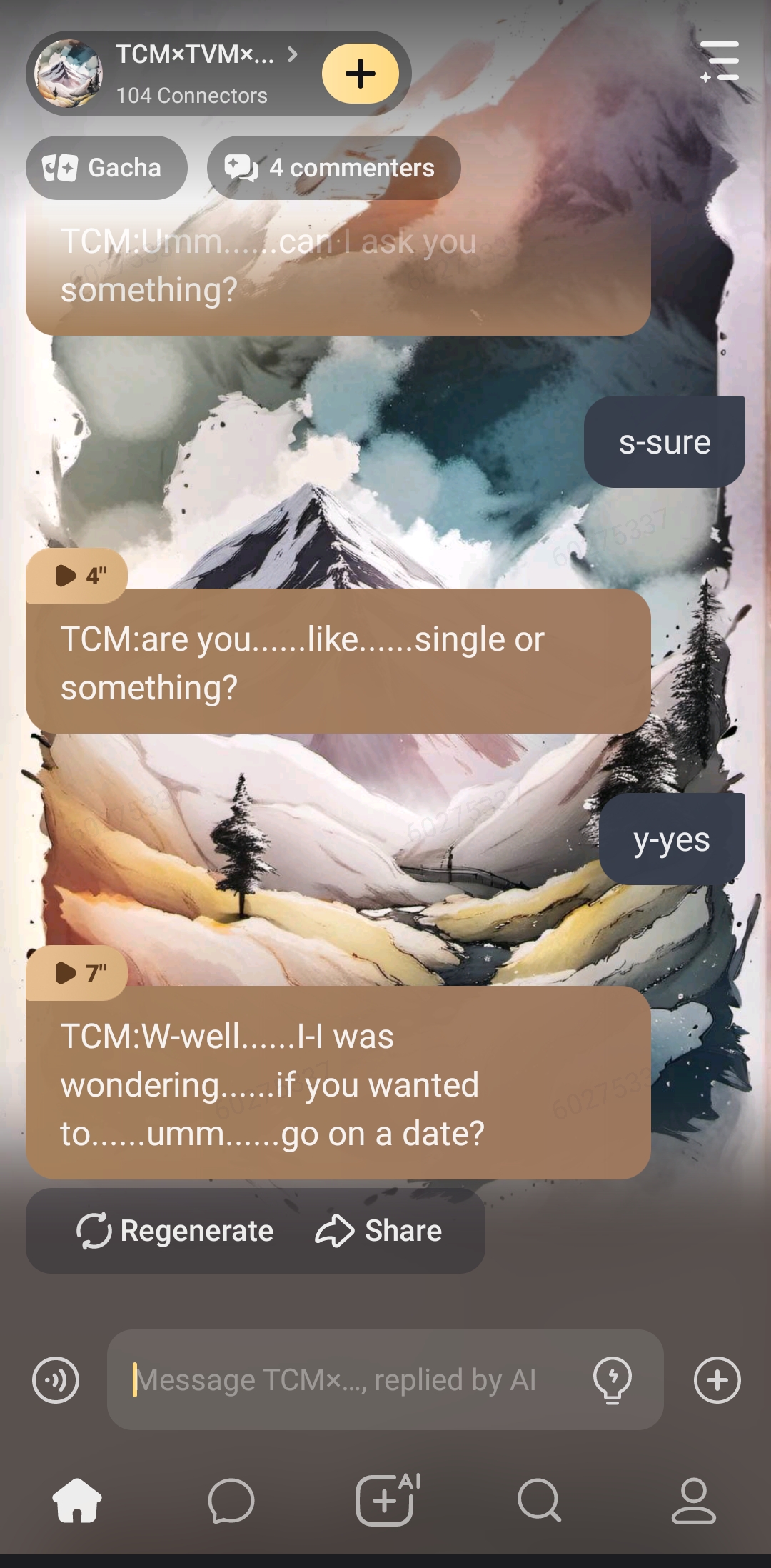Switch to the Chats tab
This screenshot has height=1568, width=771.
[x=231, y=1500]
